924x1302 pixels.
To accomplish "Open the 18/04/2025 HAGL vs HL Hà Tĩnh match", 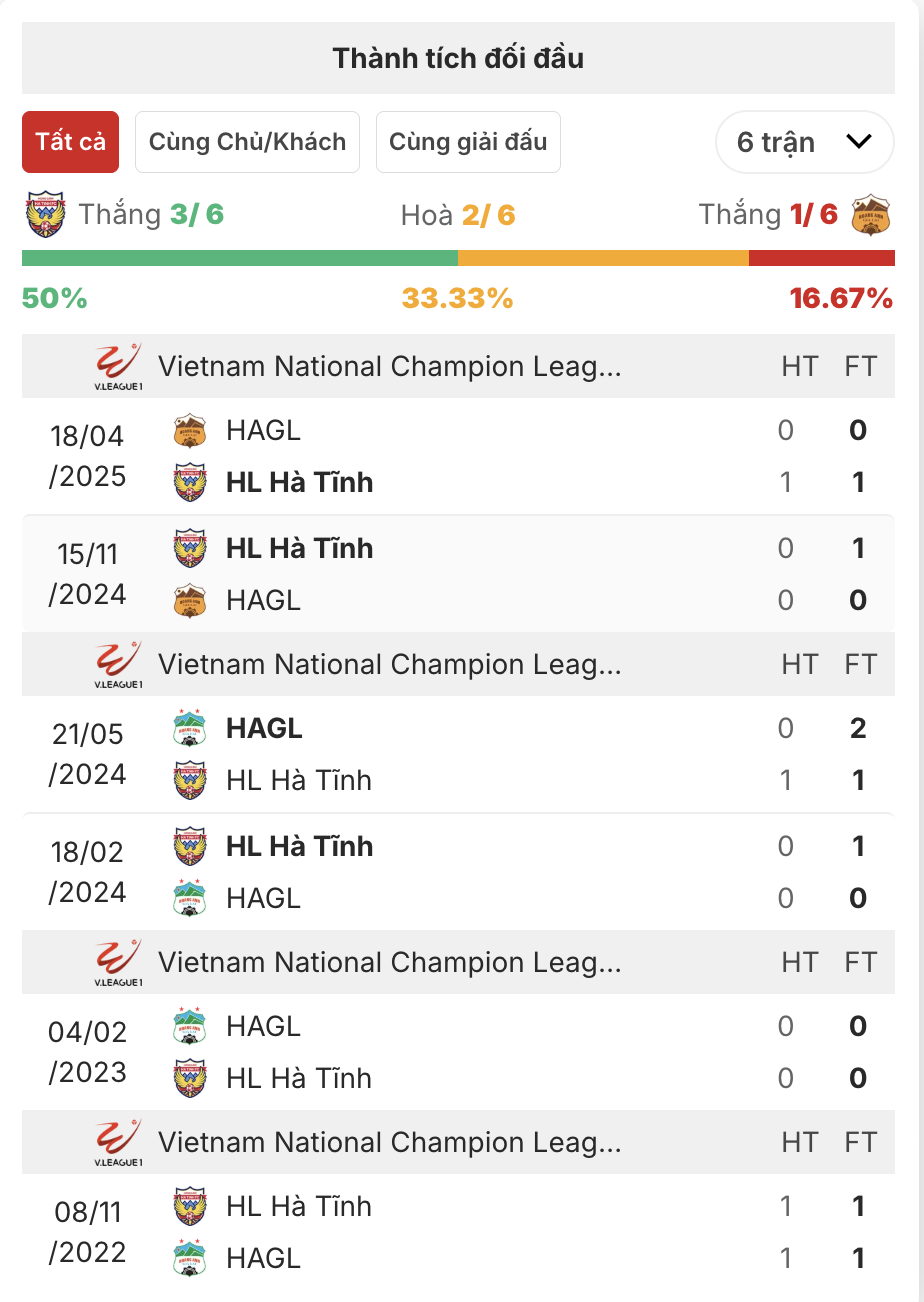I will tap(458, 457).
